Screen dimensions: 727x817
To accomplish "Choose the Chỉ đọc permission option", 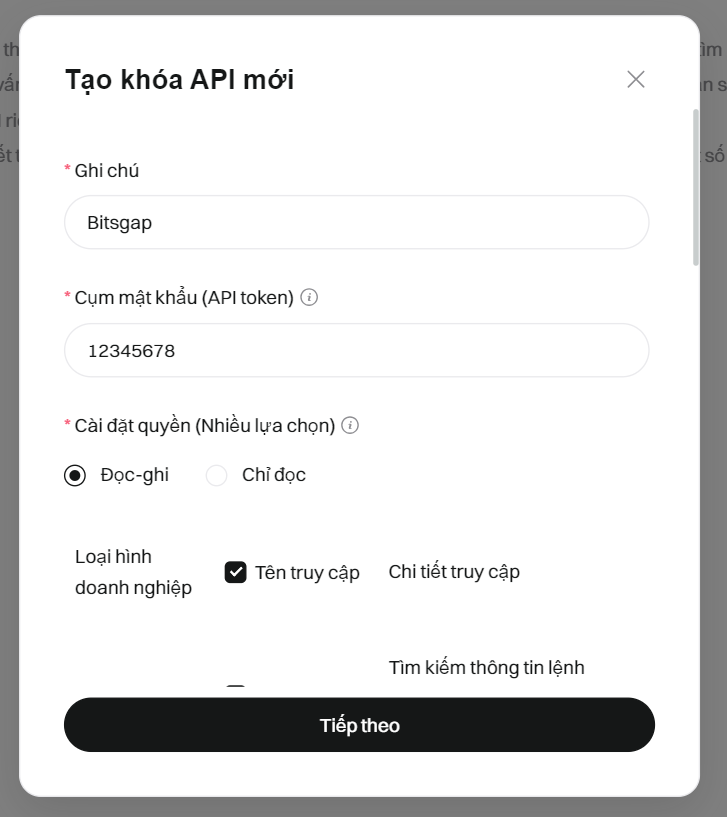I will (217, 475).
